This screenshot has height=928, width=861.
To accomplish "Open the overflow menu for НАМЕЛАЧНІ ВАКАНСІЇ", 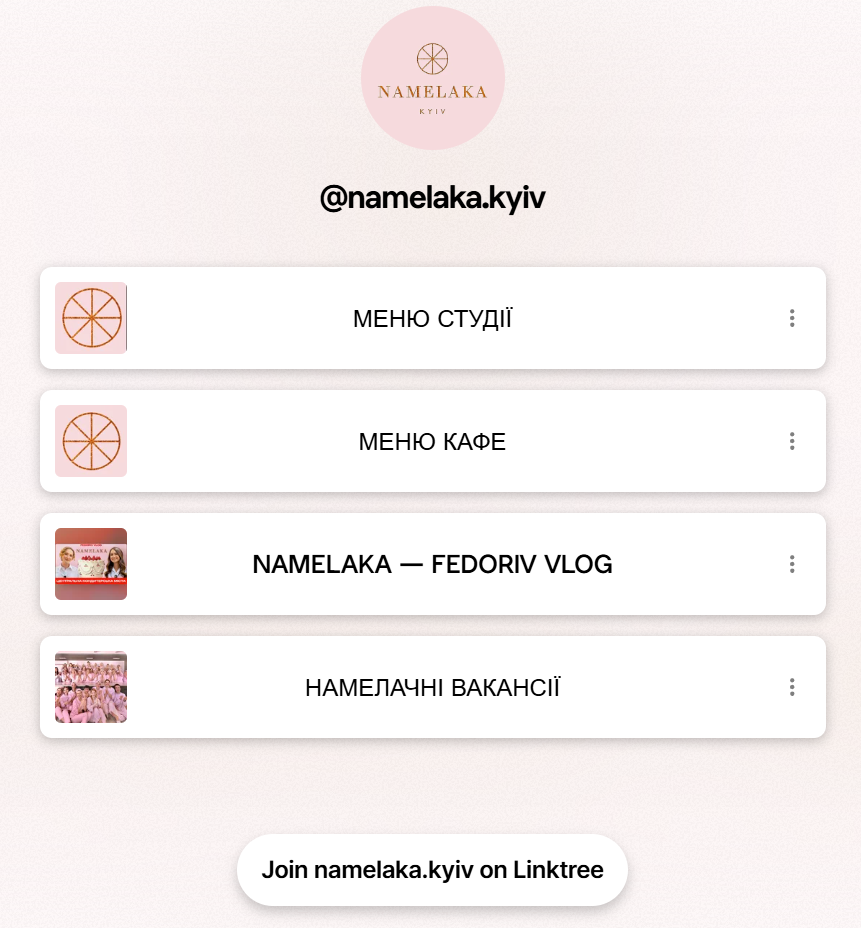I will coord(792,687).
